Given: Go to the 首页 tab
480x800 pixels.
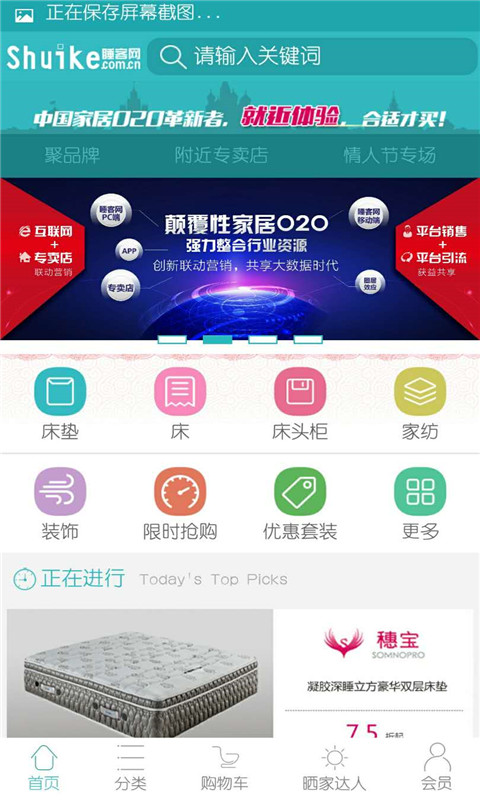Looking at the screenshot, I should (44, 768).
